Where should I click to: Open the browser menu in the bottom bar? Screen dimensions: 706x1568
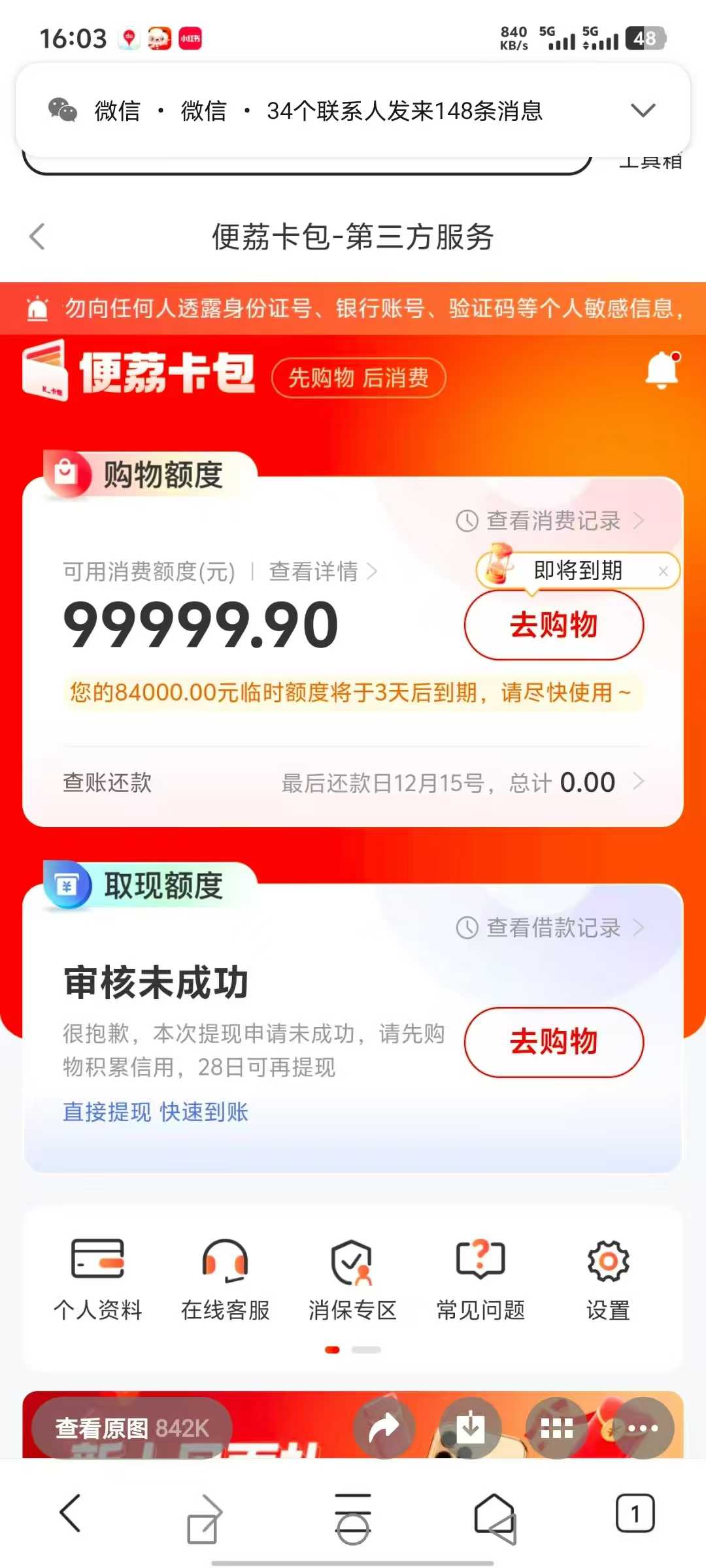(353, 1513)
